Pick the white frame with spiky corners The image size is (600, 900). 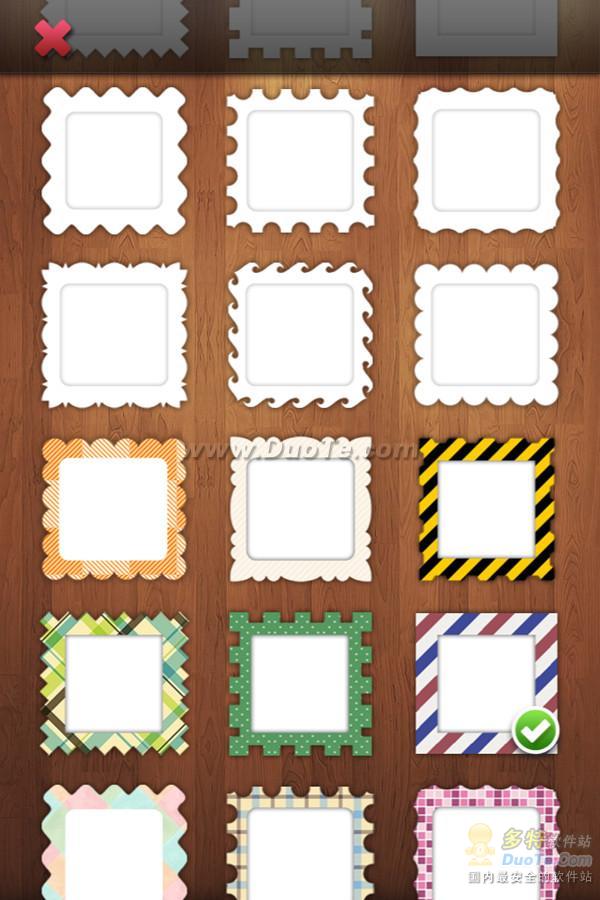point(114,335)
